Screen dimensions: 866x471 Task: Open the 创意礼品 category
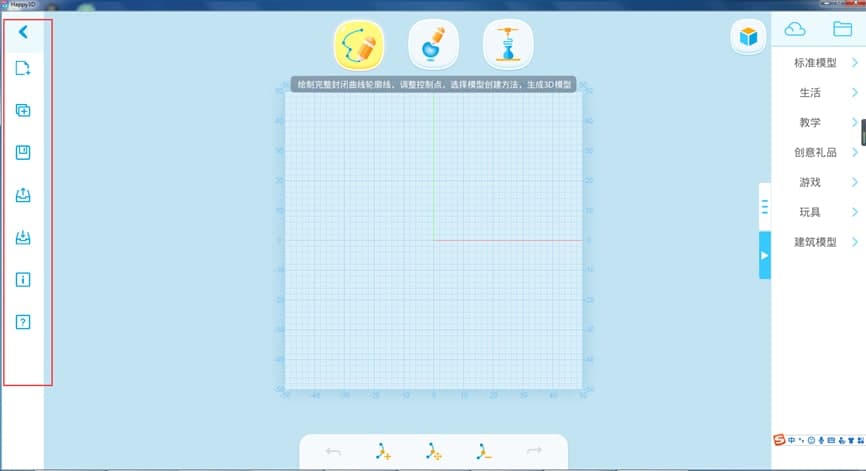click(x=818, y=153)
